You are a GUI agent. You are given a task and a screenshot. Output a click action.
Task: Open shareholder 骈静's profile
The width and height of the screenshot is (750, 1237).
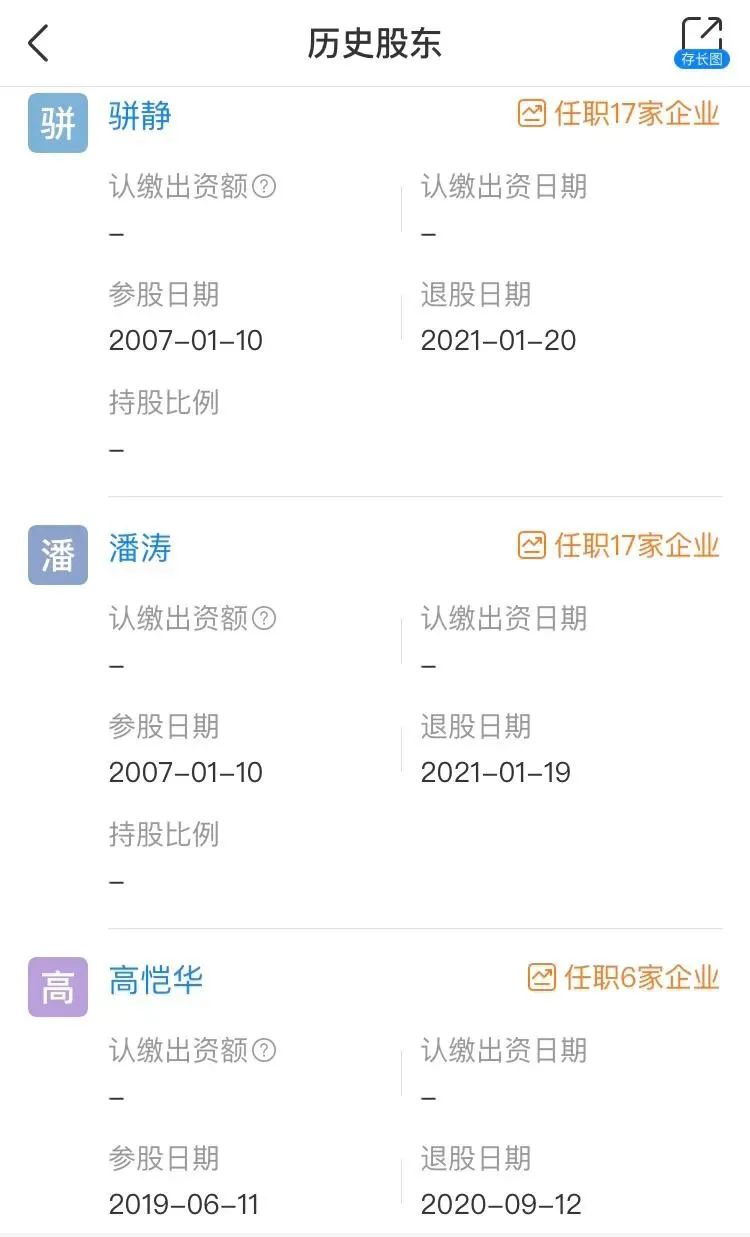140,116
